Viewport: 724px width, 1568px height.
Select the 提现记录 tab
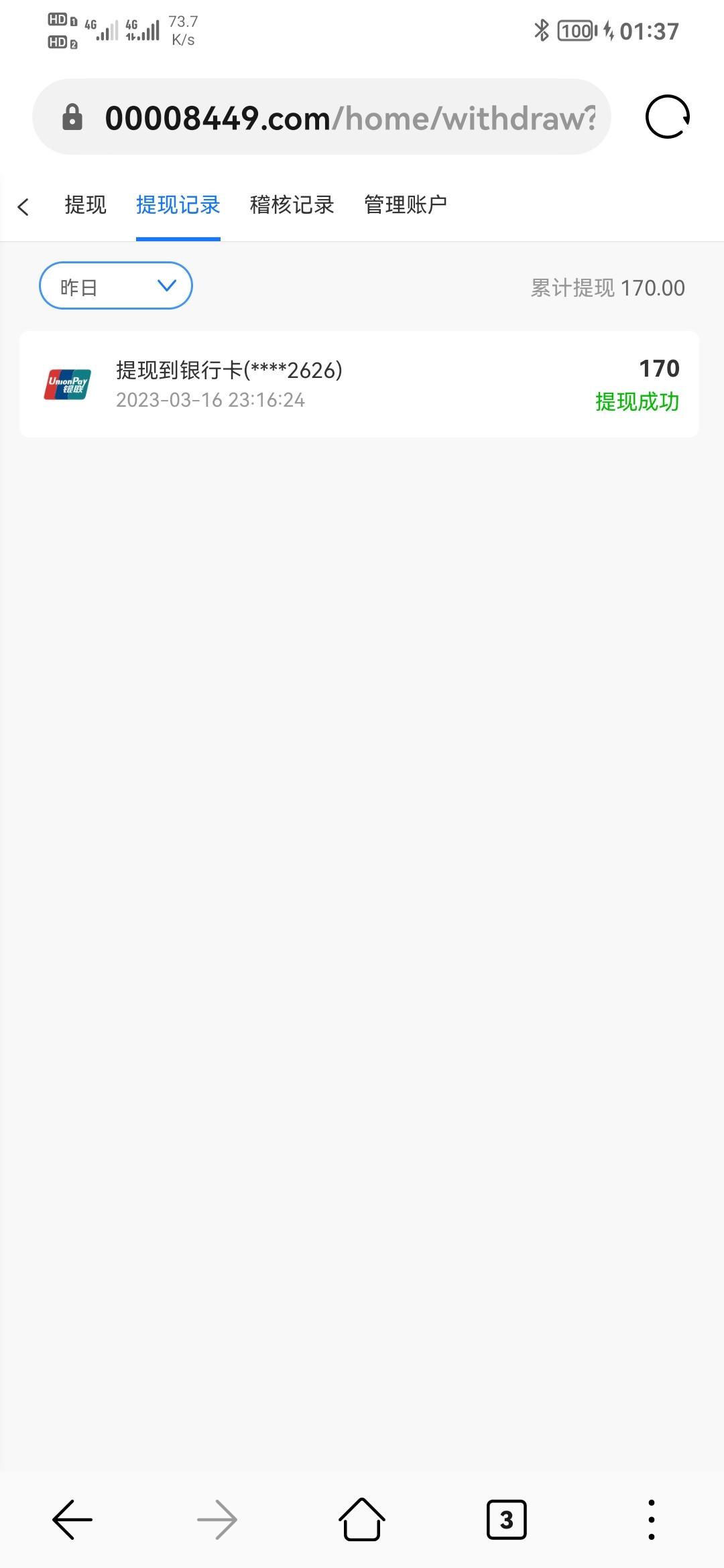pos(178,205)
